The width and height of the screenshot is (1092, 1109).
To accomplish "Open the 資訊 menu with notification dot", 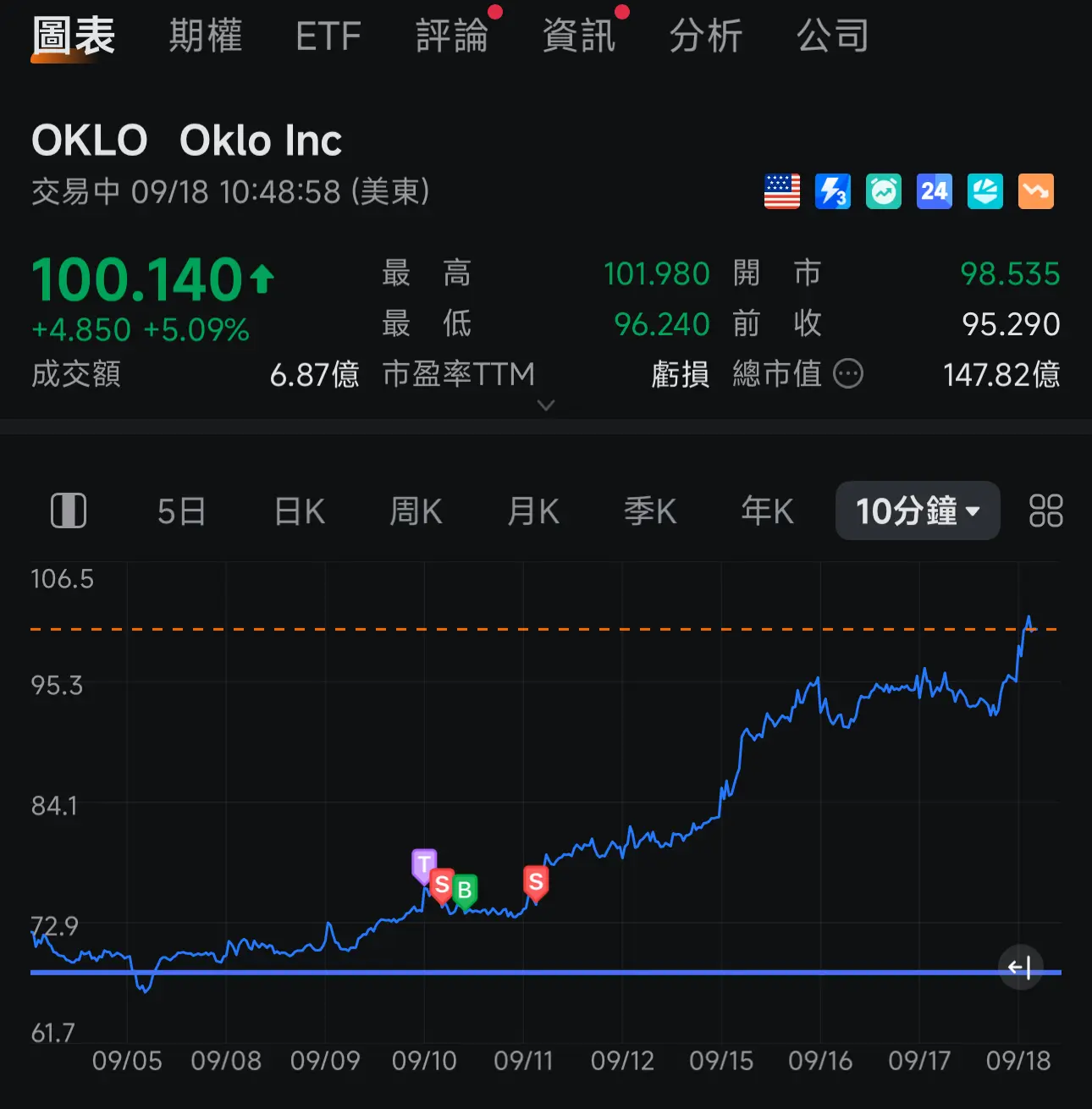I will pyautogui.click(x=580, y=36).
